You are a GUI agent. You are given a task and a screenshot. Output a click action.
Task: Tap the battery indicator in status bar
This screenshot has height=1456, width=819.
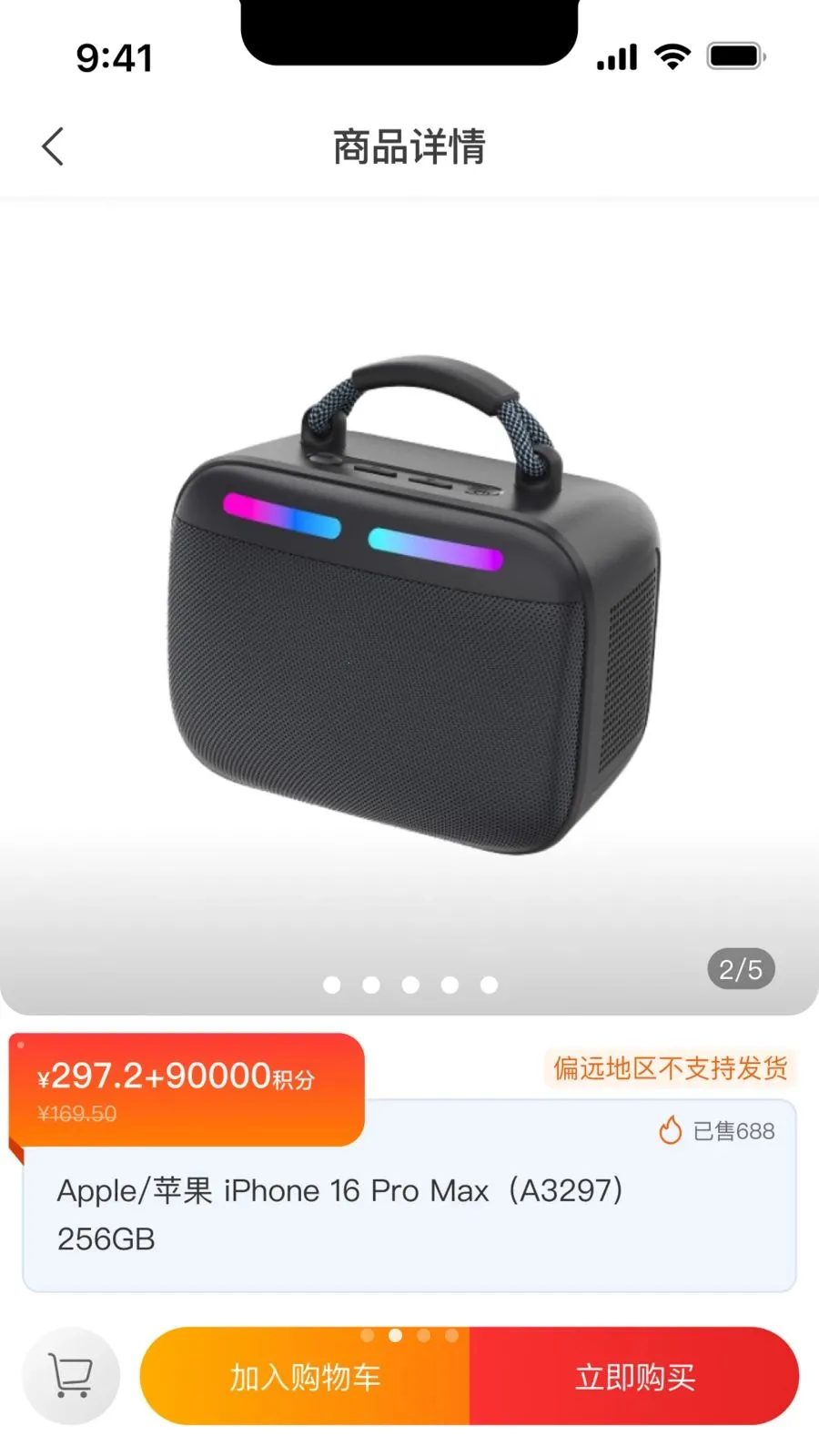coord(733,56)
